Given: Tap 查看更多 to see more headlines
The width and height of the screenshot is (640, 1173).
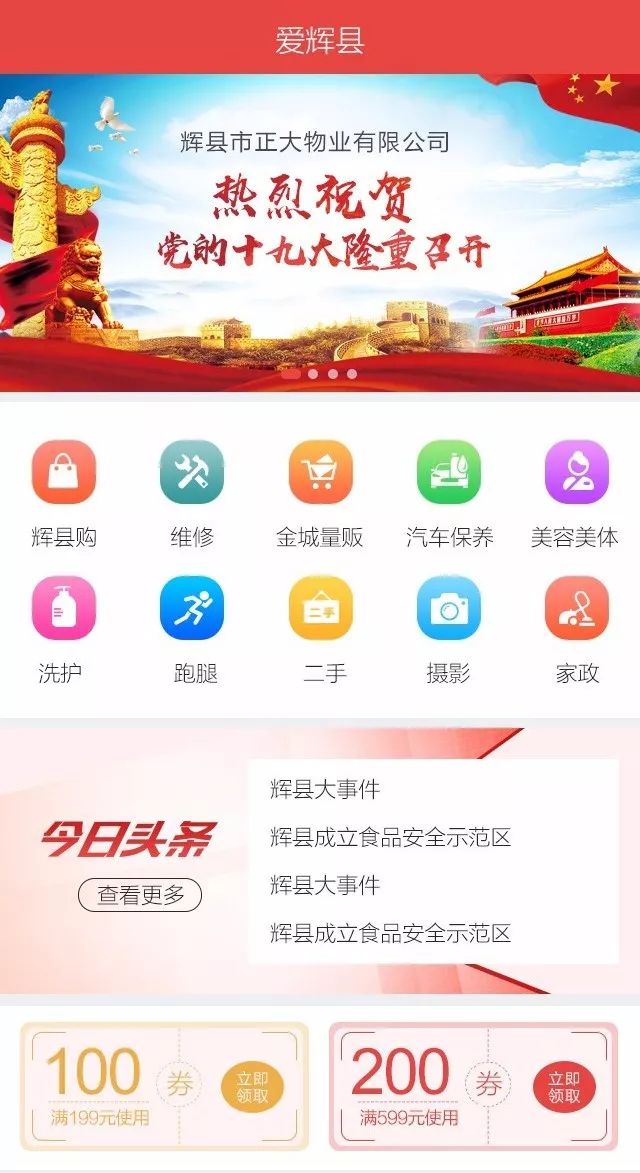Looking at the screenshot, I should pyautogui.click(x=140, y=895).
